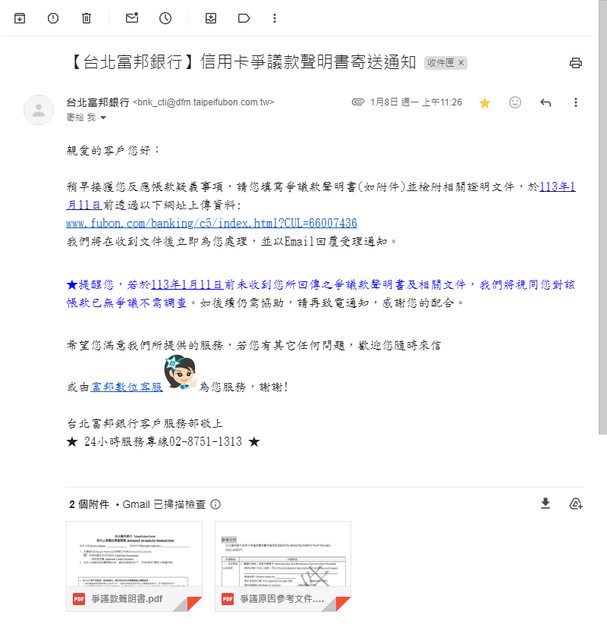Viewport: 607px width, 640px height.
Task: Download all attachments
Action: tap(545, 503)
